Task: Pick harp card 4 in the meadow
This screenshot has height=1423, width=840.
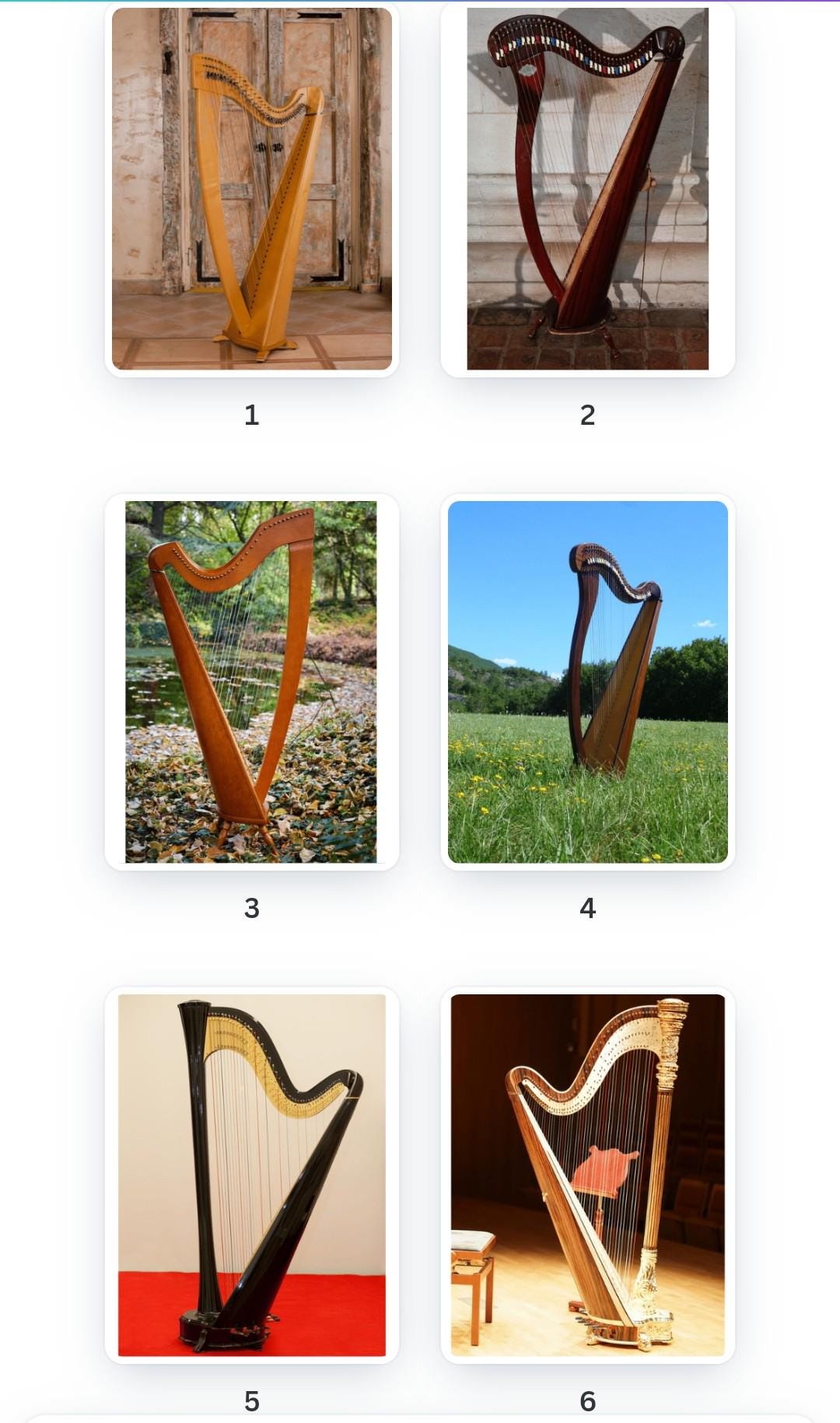Action: pyautogui.click(x=587, y=682)
